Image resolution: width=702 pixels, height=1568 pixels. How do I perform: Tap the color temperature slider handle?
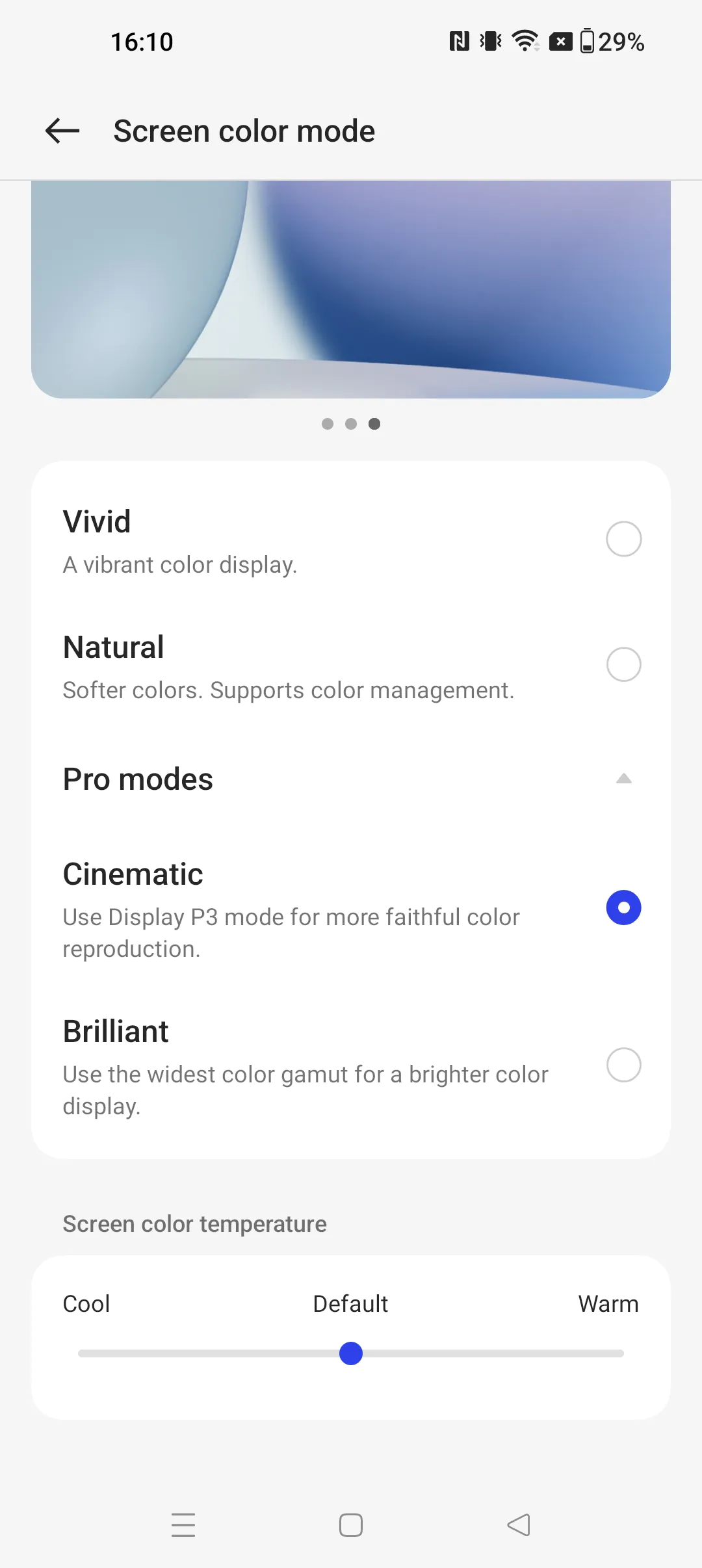(351, 1353)
